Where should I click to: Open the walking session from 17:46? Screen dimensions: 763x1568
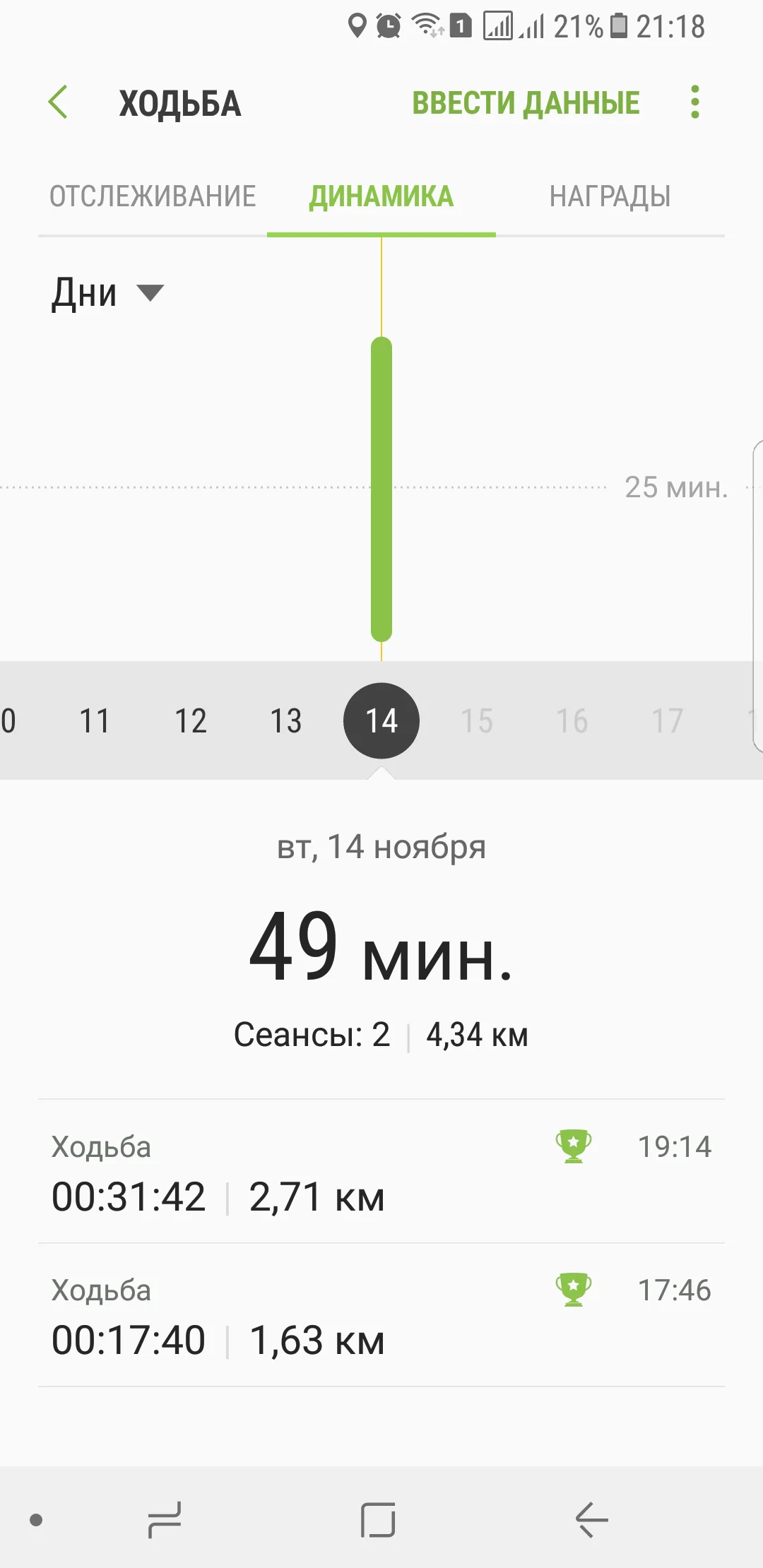click(x=381, y=1315)
